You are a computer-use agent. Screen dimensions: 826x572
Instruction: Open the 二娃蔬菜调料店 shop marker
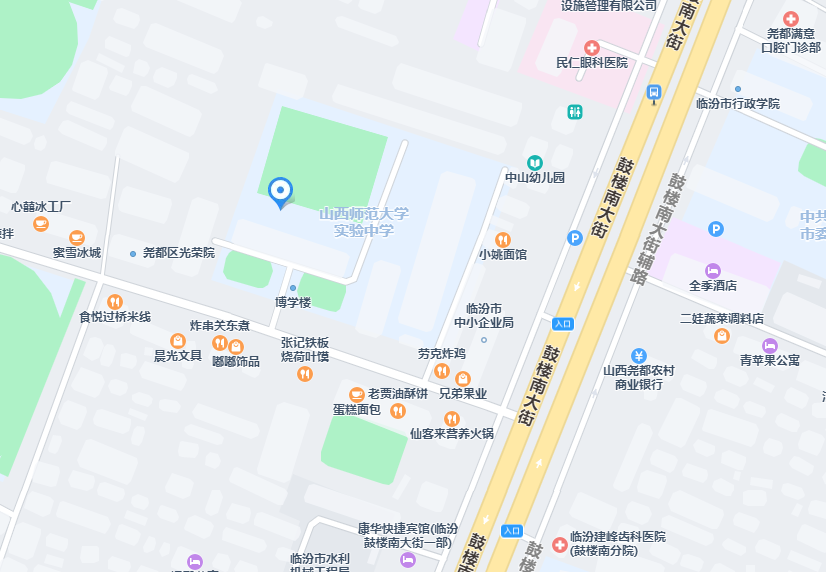721,336
